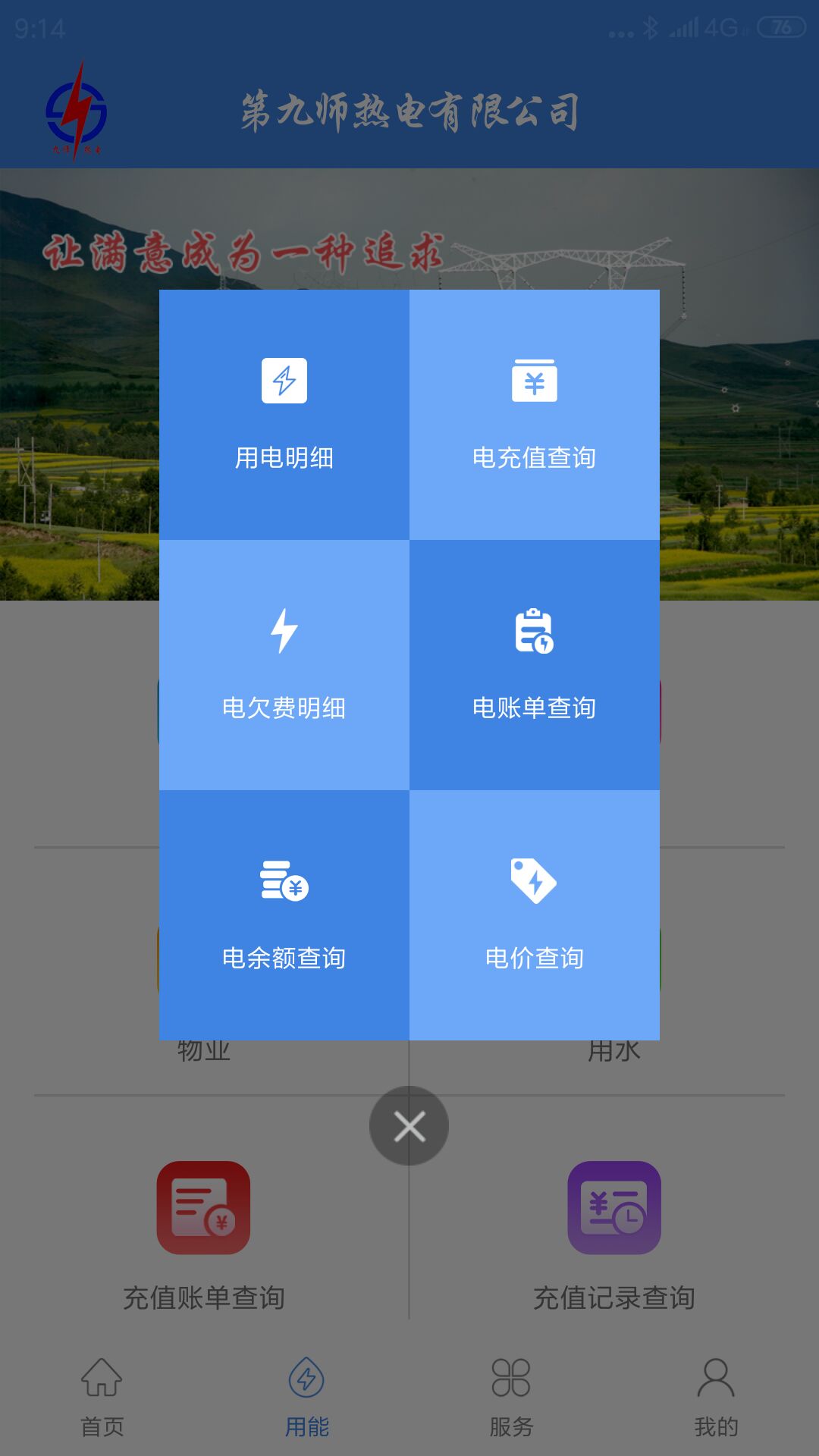The image size is (819, 1456).
Task: View 电价查询 electricity price
Action: (x=535, y=915)
